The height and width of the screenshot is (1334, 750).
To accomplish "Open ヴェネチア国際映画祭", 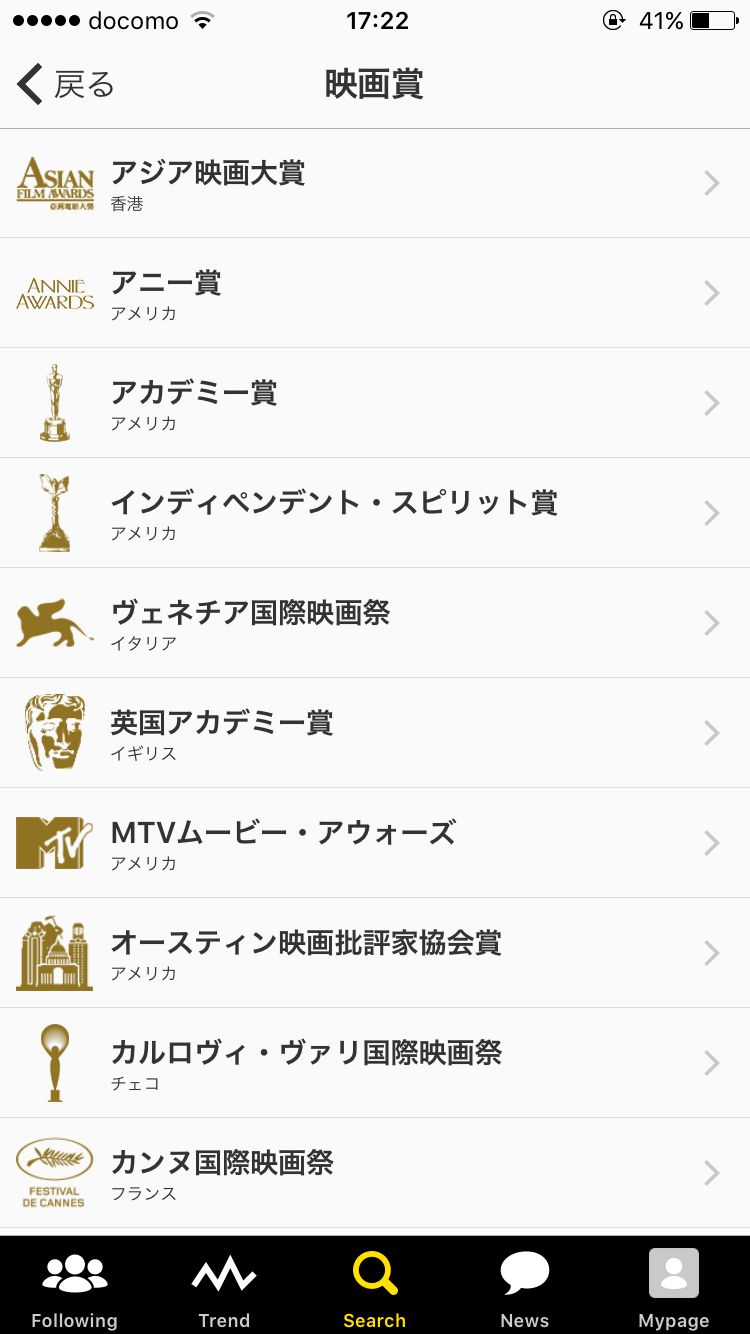I will click(x=375, y=624).
